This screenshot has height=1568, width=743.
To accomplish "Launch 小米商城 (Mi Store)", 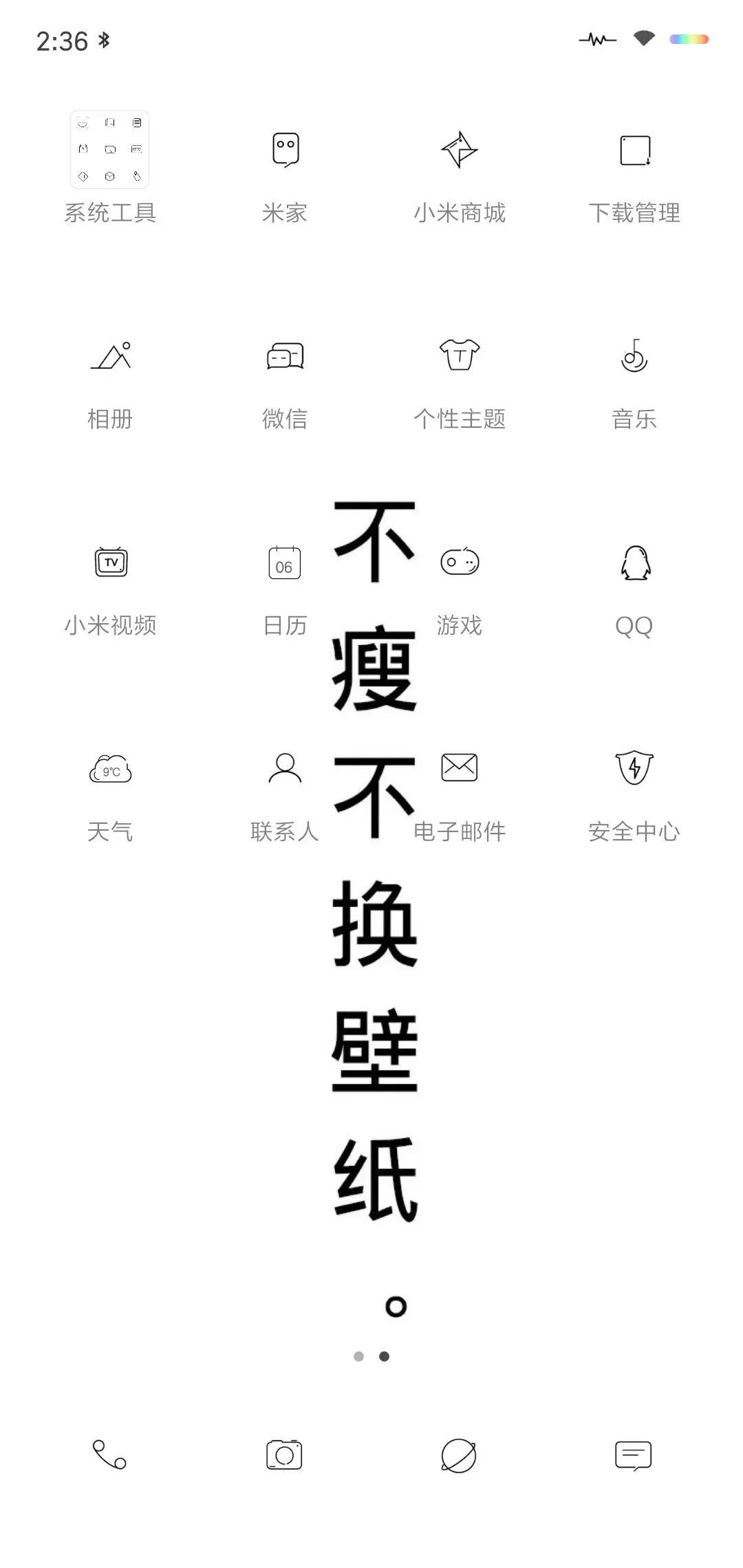I will [x=459, y=149].
